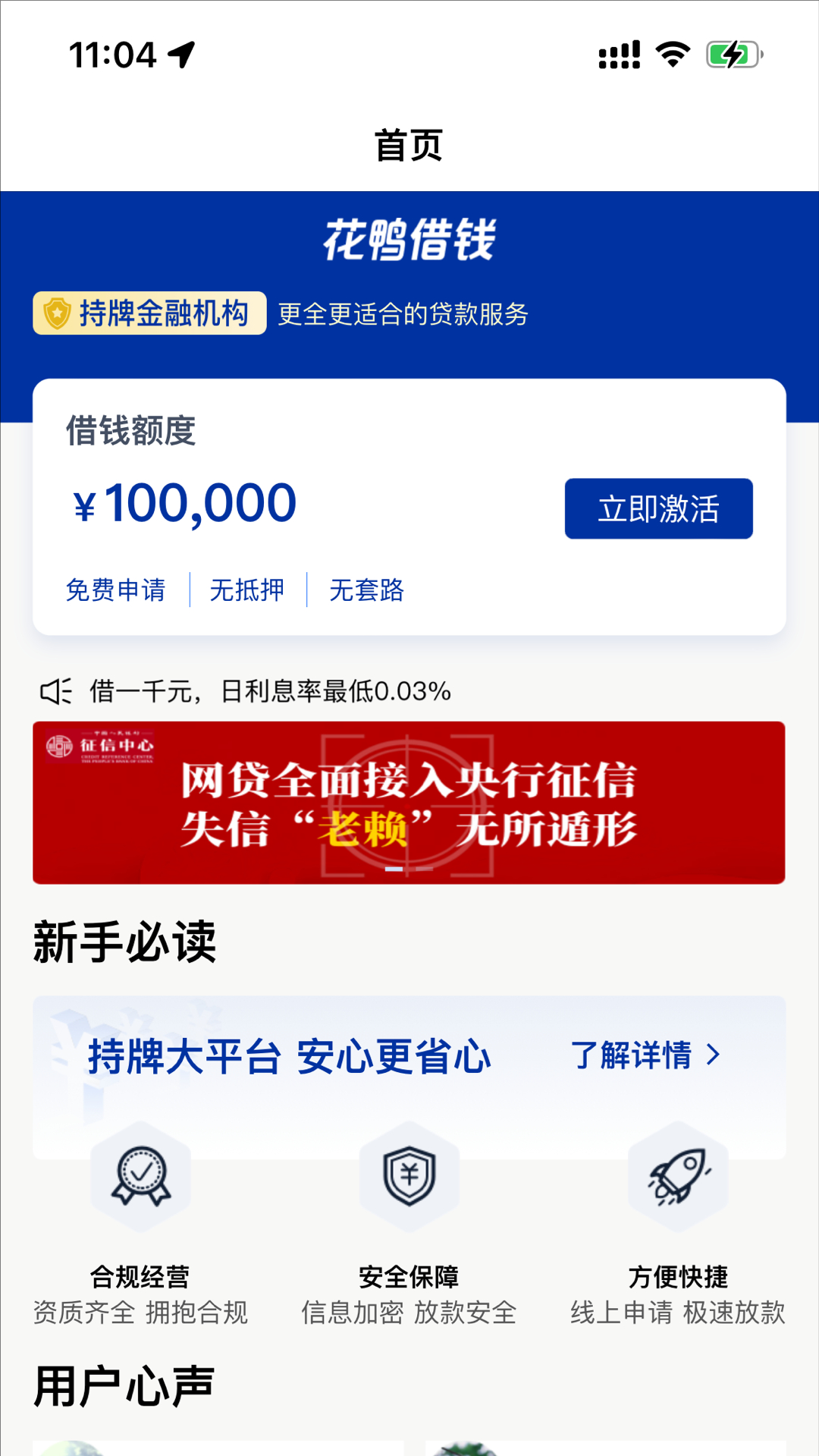Click the 安全保障 shield icon
Viewport: 819px width, 1456px height.
point(410,1174)
